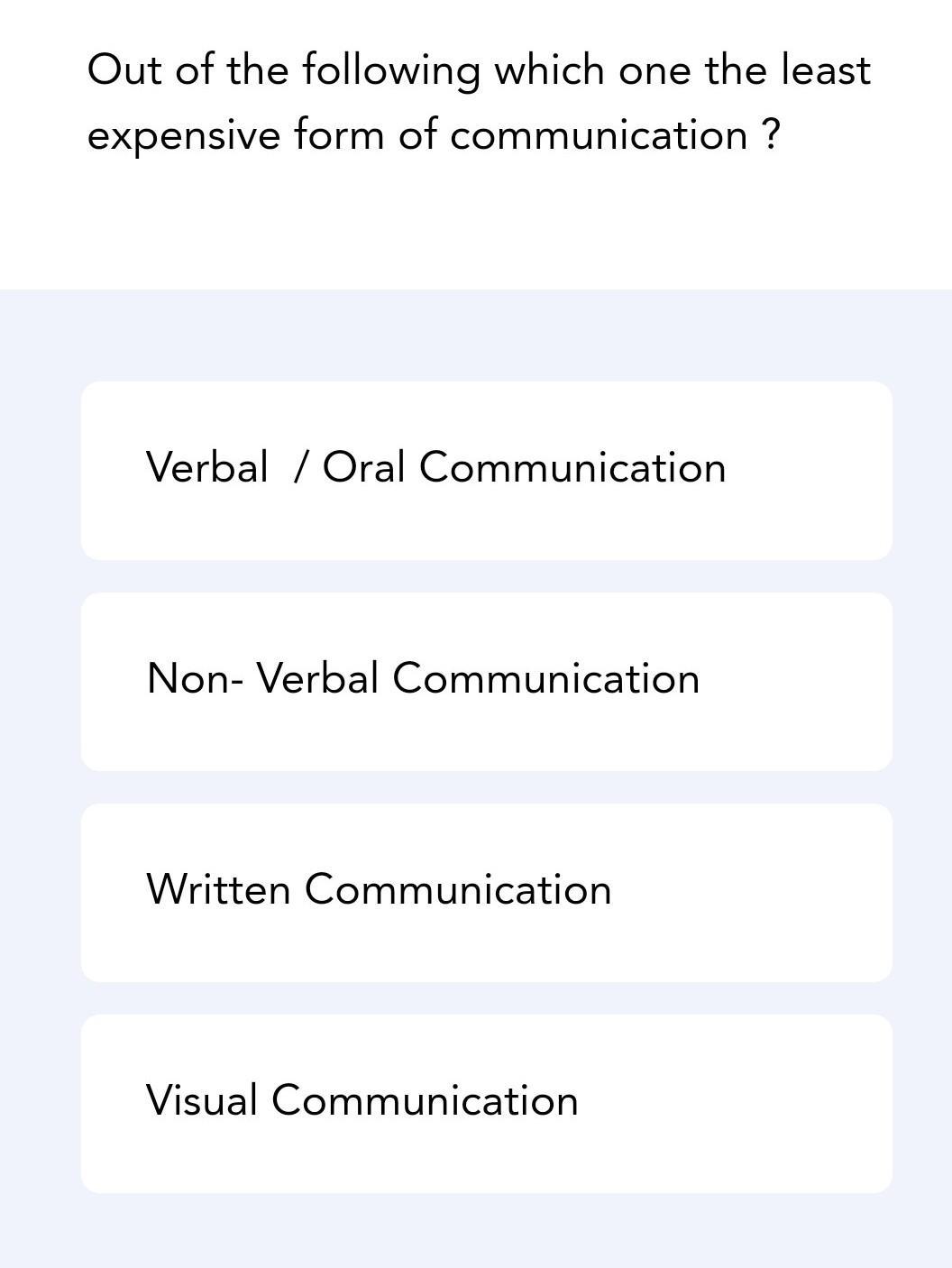
Task: Choose the Non- Verbal Communication option
Action: [486, 681]
